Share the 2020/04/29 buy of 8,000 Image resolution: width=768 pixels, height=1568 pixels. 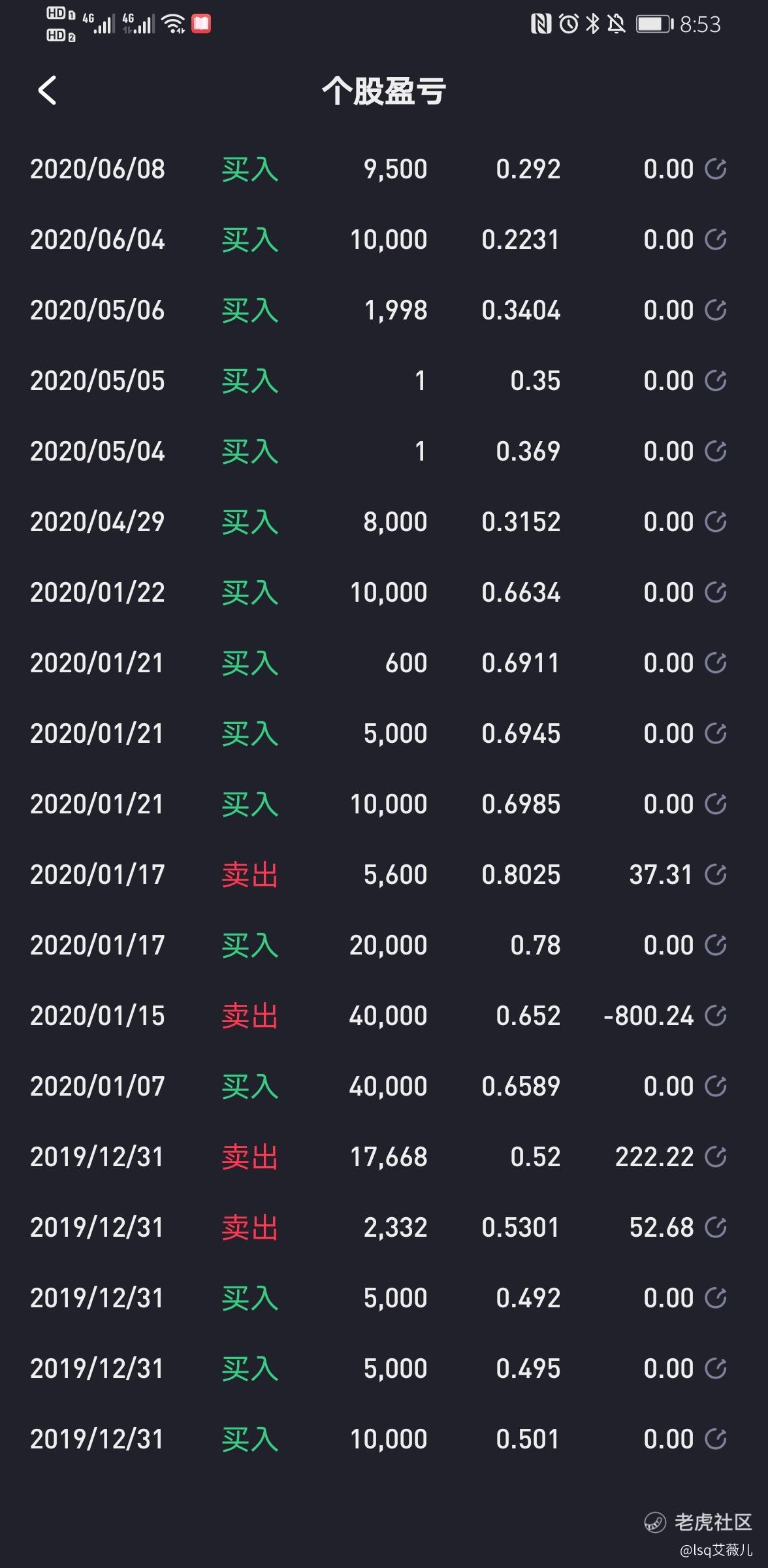[716, 521]
